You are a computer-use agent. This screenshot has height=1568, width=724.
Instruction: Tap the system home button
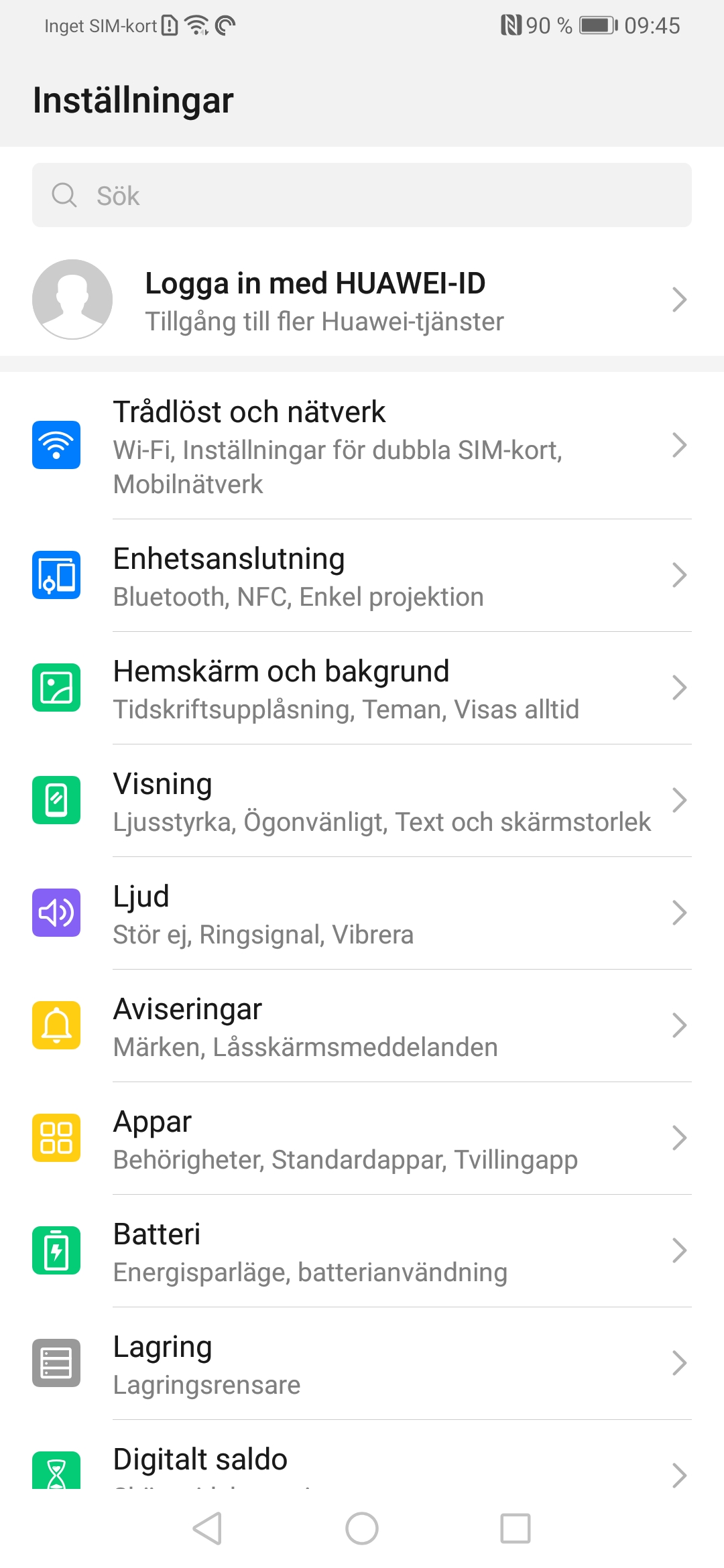362,1528
